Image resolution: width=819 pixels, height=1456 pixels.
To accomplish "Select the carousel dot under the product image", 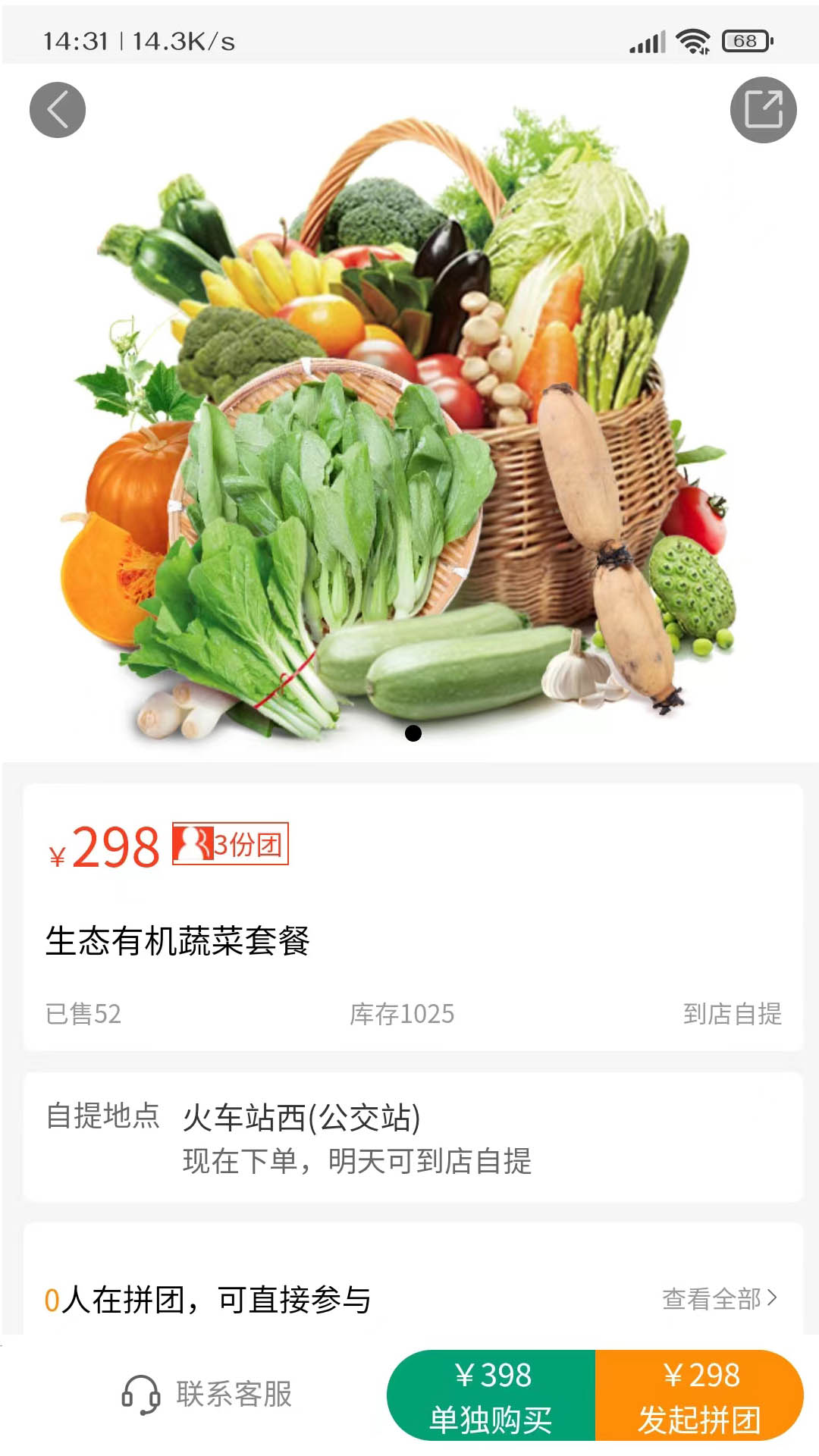I will [413, 733].
